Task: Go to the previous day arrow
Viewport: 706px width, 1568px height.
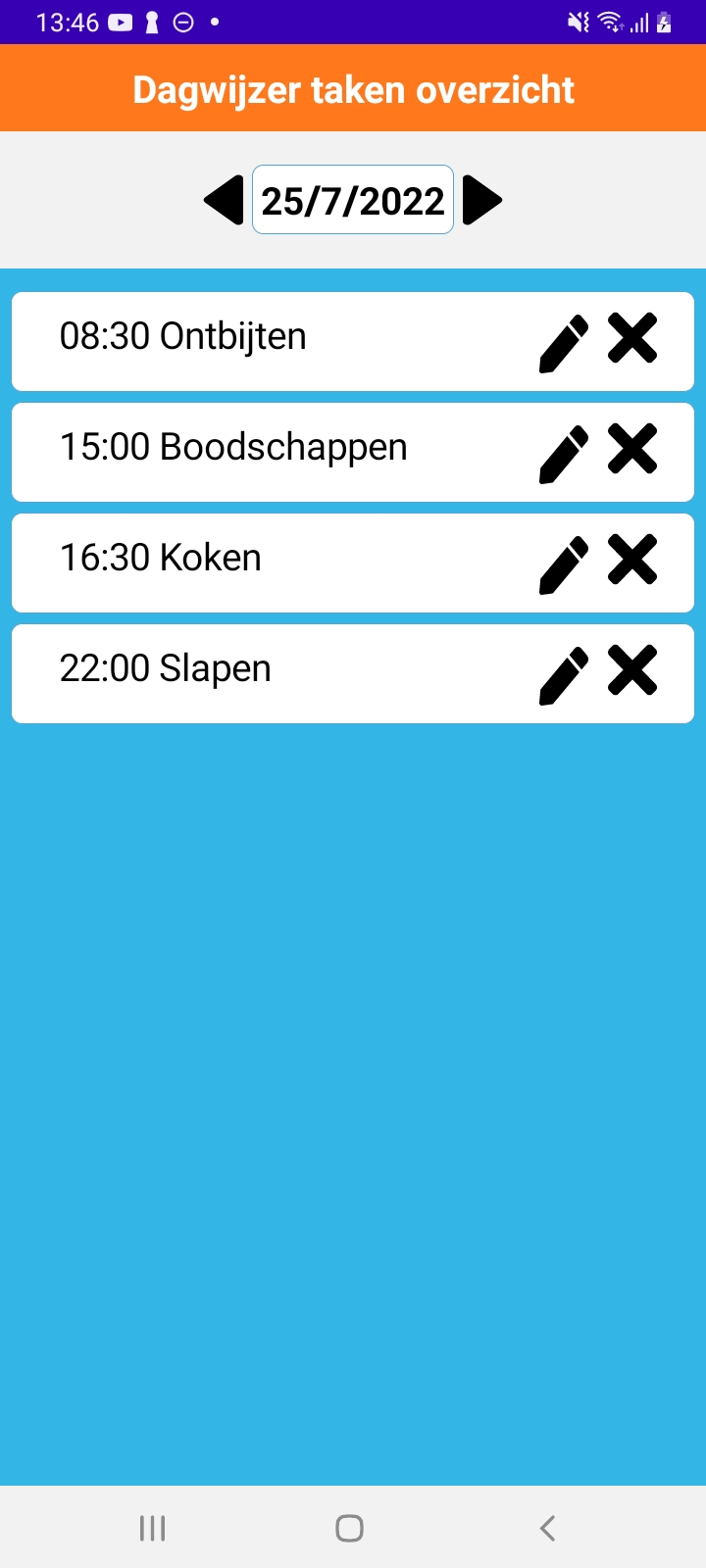Action: (224, 200)
